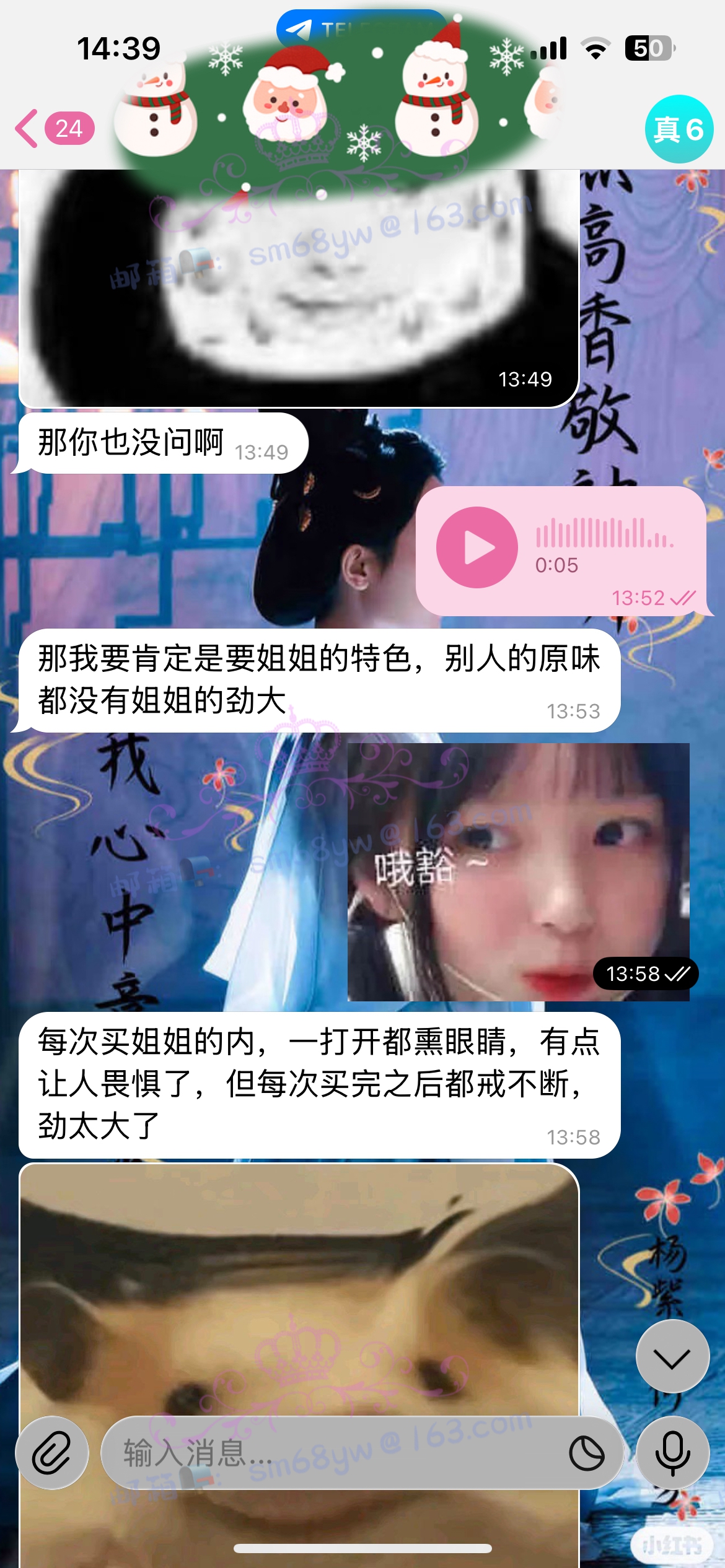725x1568 pixels.
Task: Open the 真6 contact profile avatar
Action: [x=679, y=129]
